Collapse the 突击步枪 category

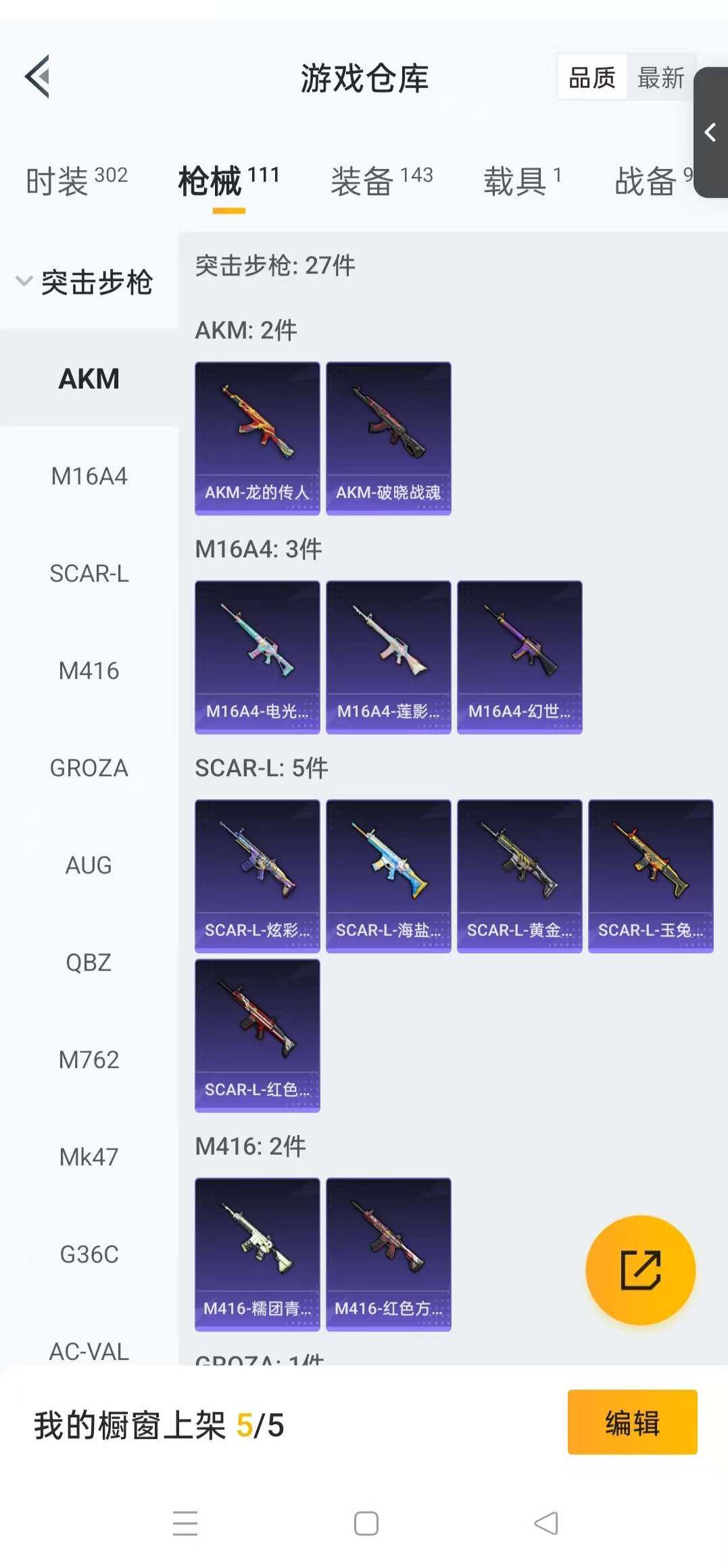84,282
